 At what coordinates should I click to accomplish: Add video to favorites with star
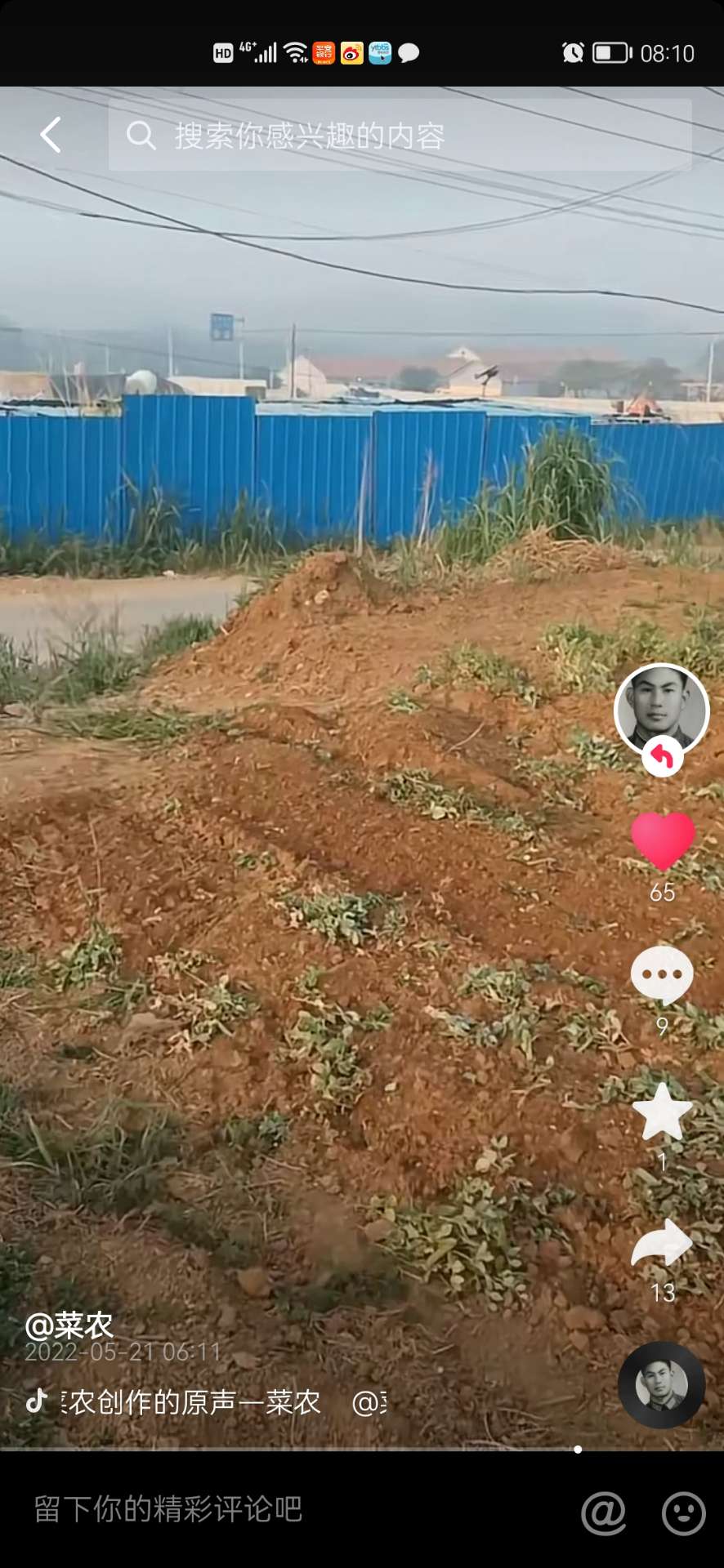tap(662, 1112)
